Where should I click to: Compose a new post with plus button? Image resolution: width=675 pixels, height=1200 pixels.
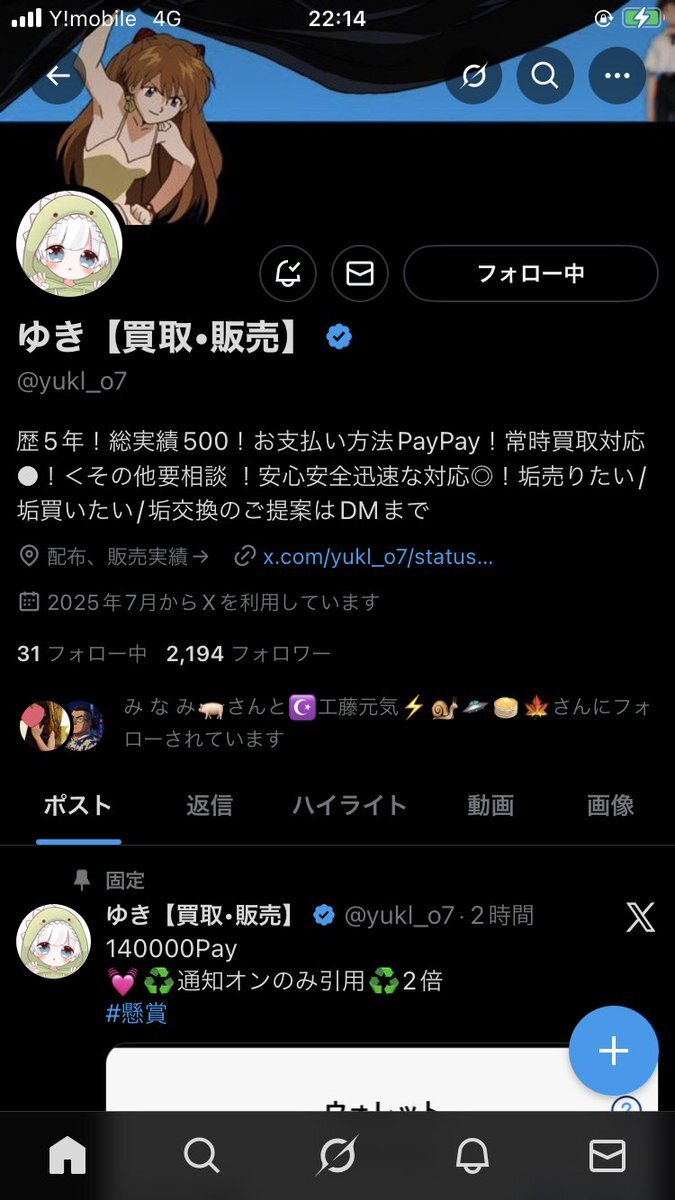(x=613, y=1051)
